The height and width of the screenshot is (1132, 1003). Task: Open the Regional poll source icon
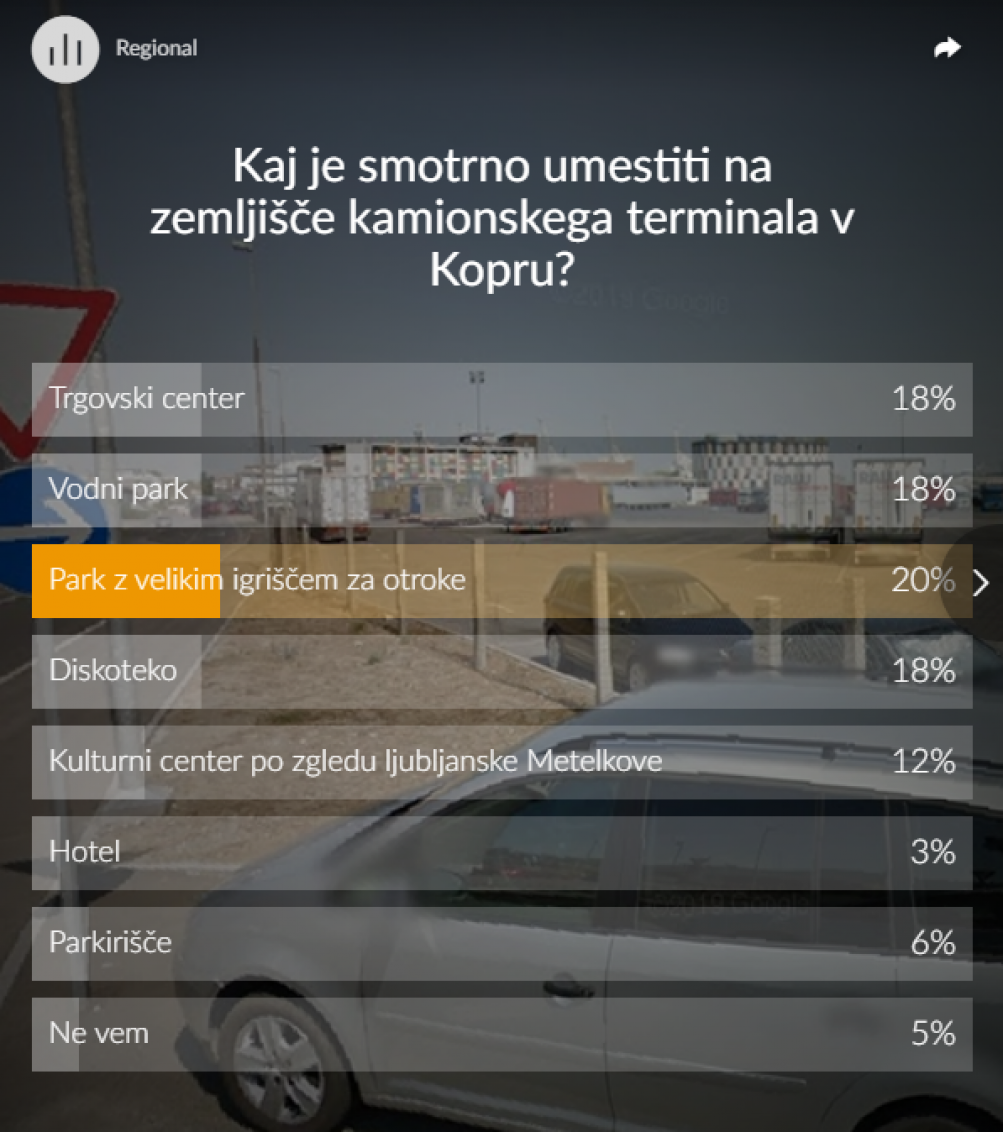click(x=65, y=48)
